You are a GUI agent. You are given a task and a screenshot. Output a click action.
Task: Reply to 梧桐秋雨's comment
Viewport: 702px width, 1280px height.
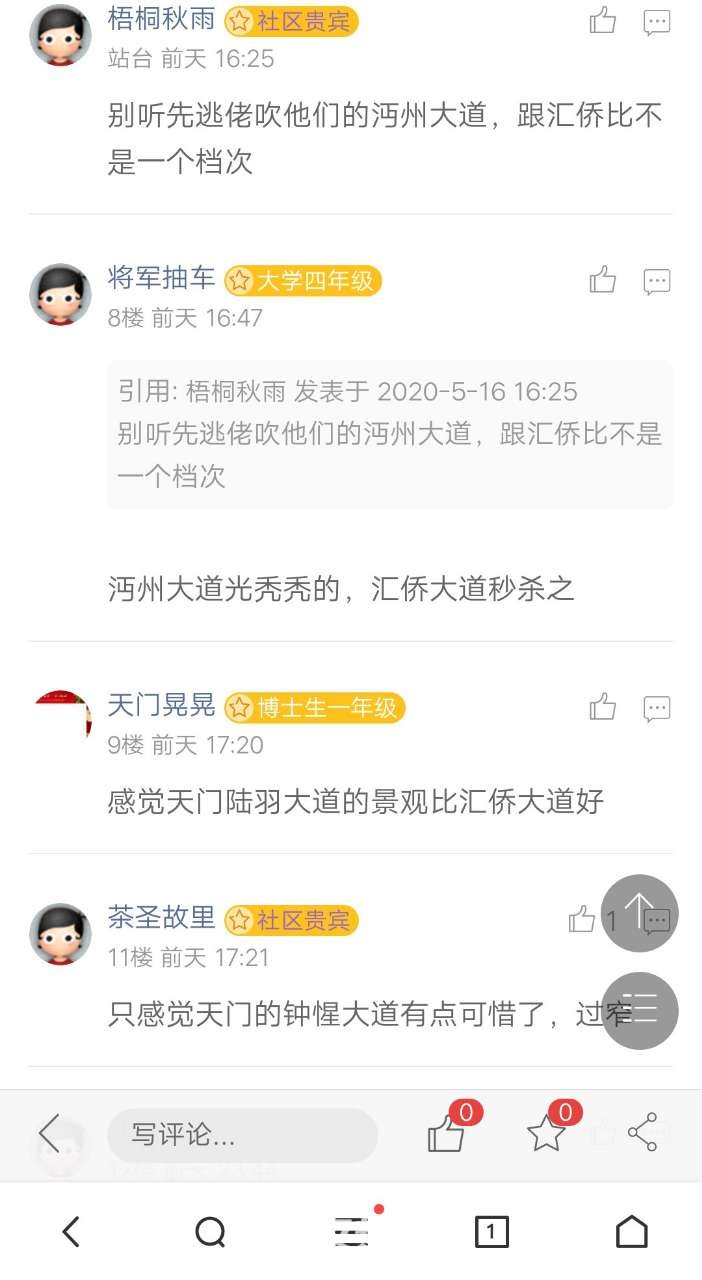[656, 22]
